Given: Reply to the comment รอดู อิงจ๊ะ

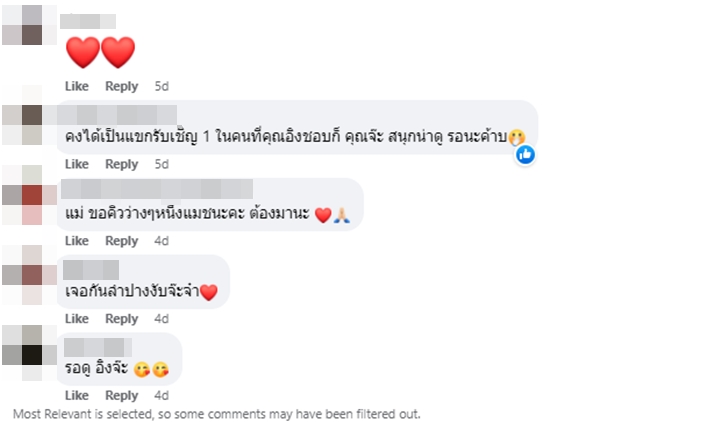Looking at the screenshot, I should pyautogui.click(x=122, y=396).
